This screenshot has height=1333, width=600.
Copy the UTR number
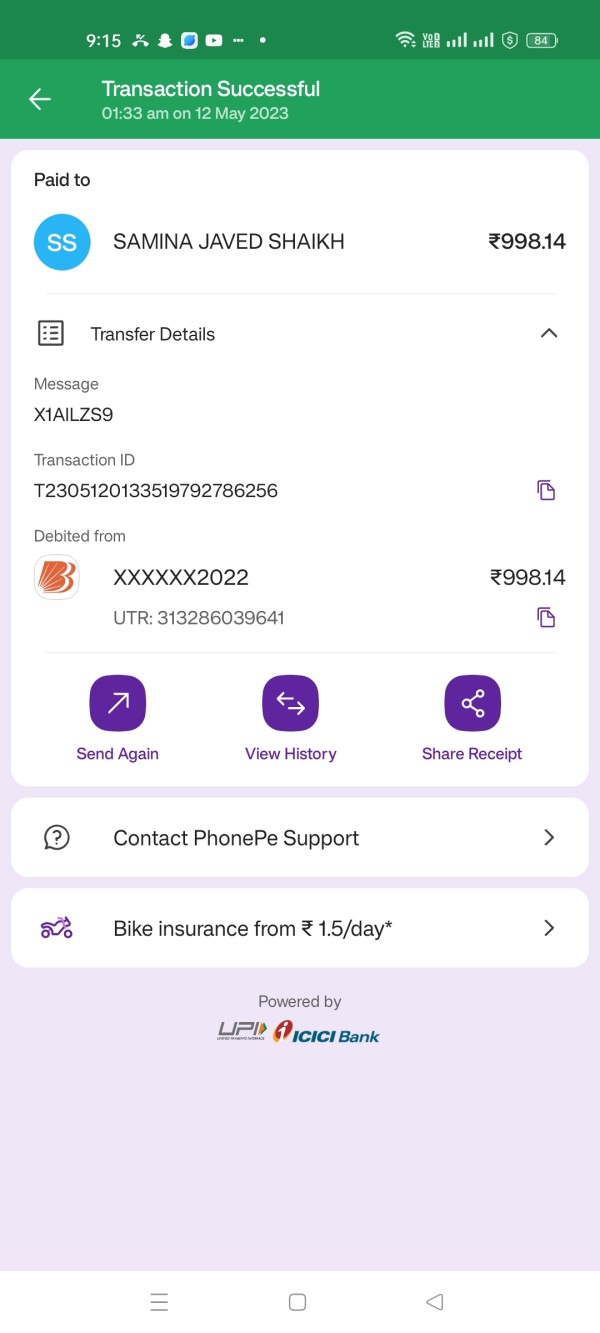pyautogui.click(x=546, y=617)
